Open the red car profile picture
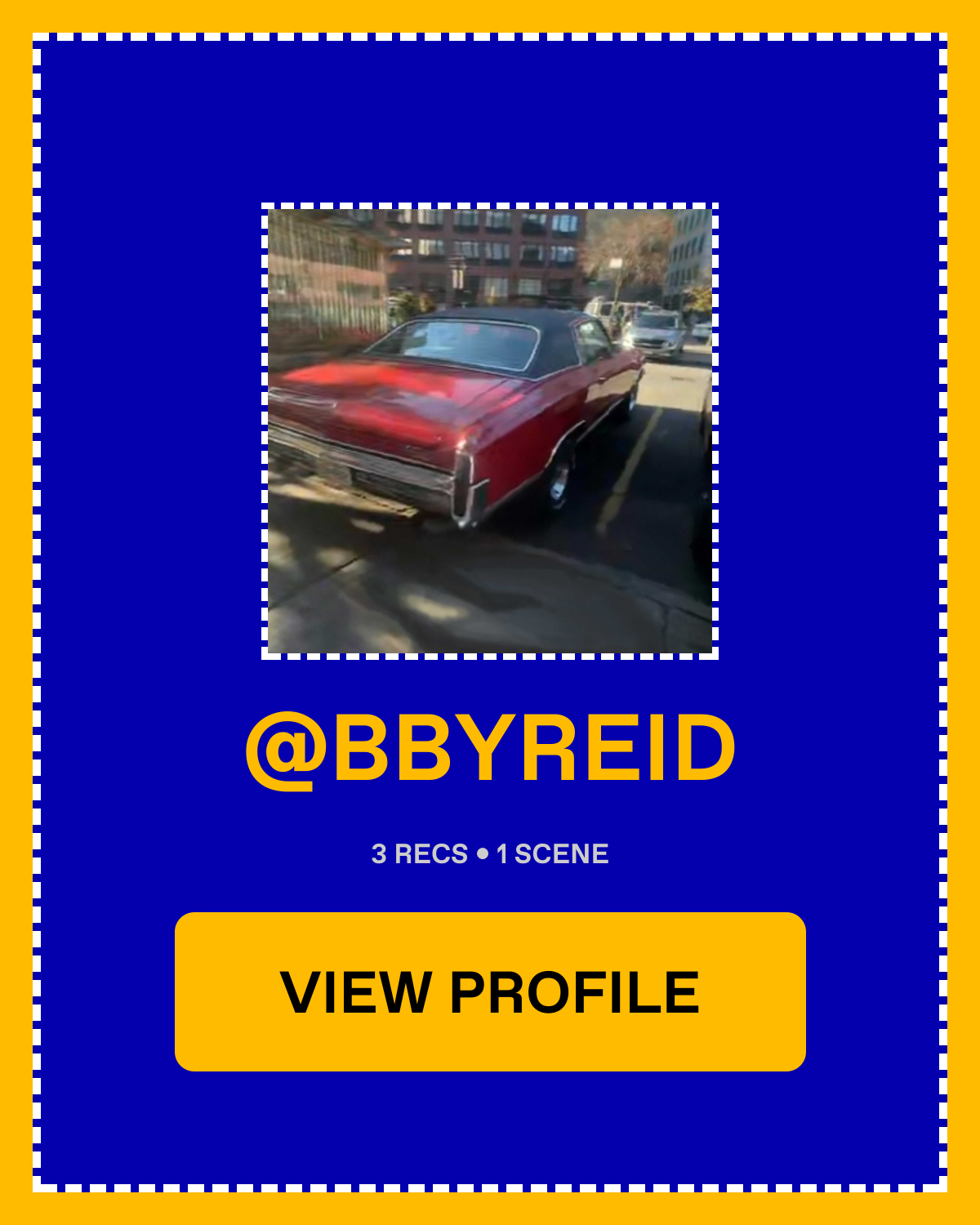This screenshot has height=1225, width=980. tap(490, 431)
